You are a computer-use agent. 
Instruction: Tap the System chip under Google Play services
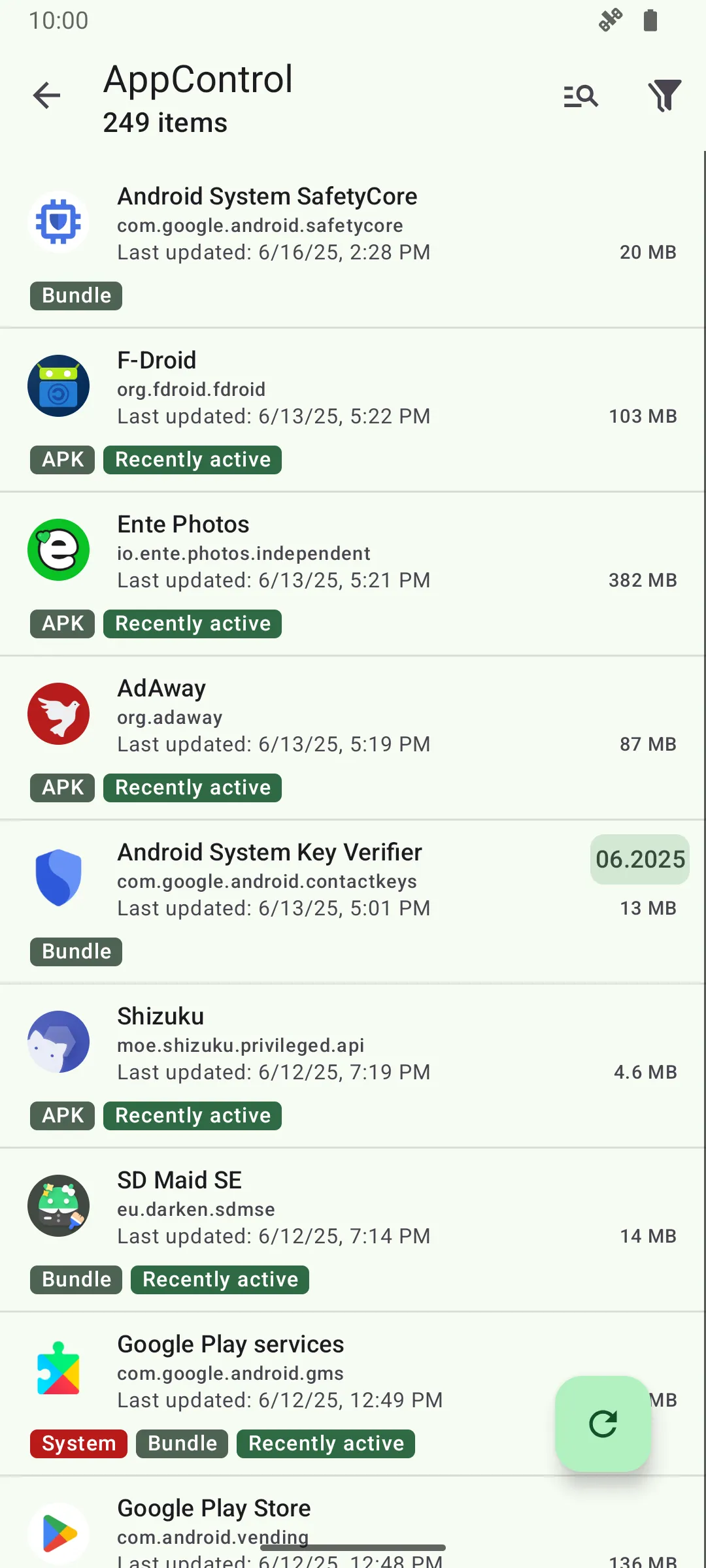pyautogui.click(x=78, y=1443)
